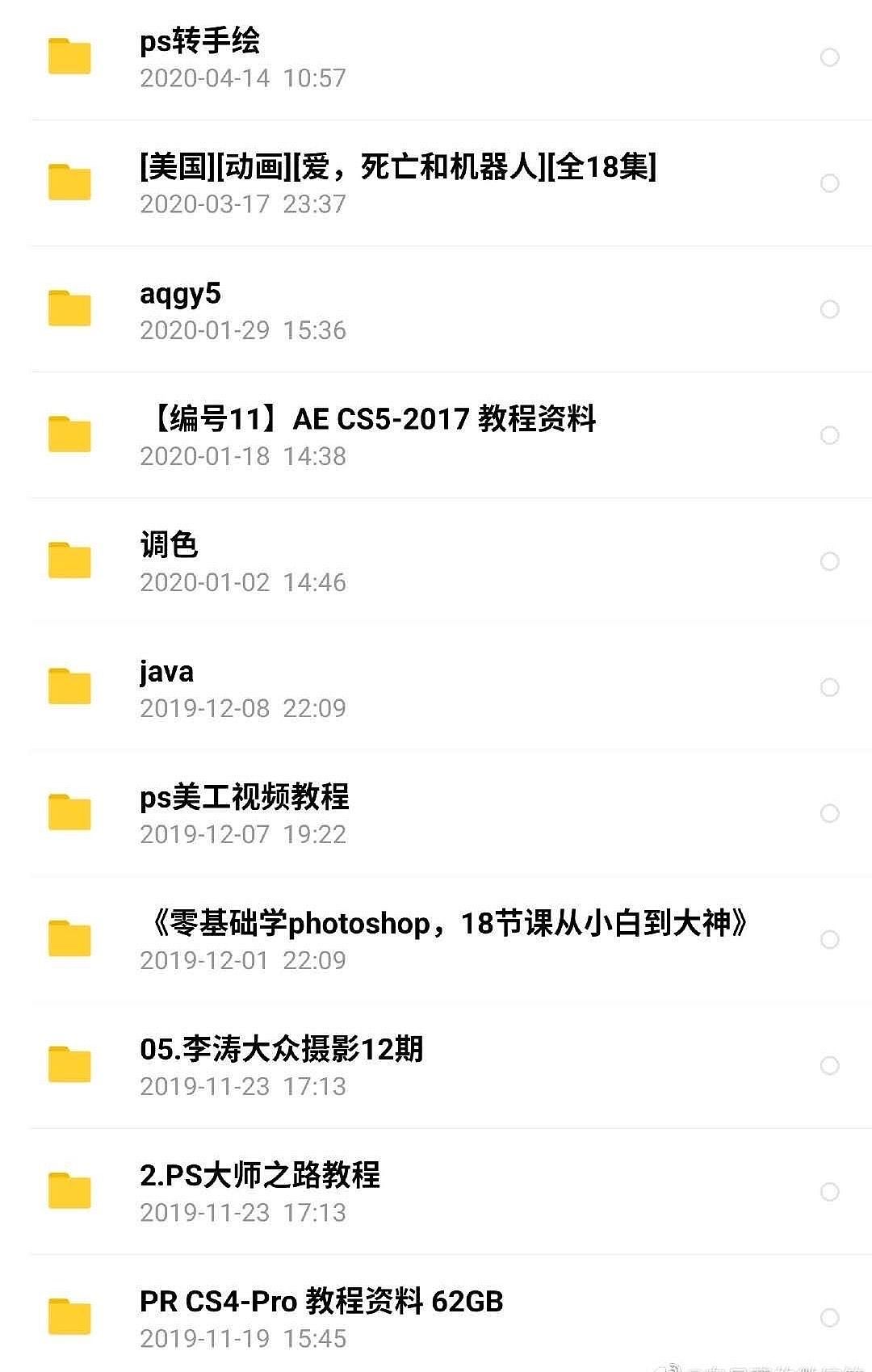Click the folder icon beside aqgy5
This screenshot has height=1372, width=872.
pyautogui.click(x=69, y=308)
